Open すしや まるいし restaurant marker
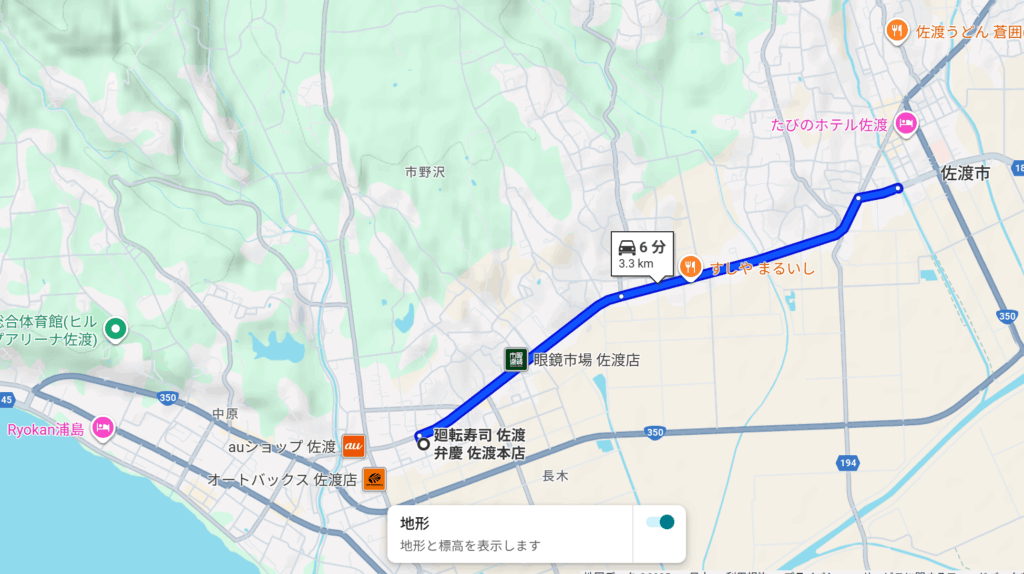This screenshot has height=574, width=1024. pyautogui.click(x=690, y=267)
